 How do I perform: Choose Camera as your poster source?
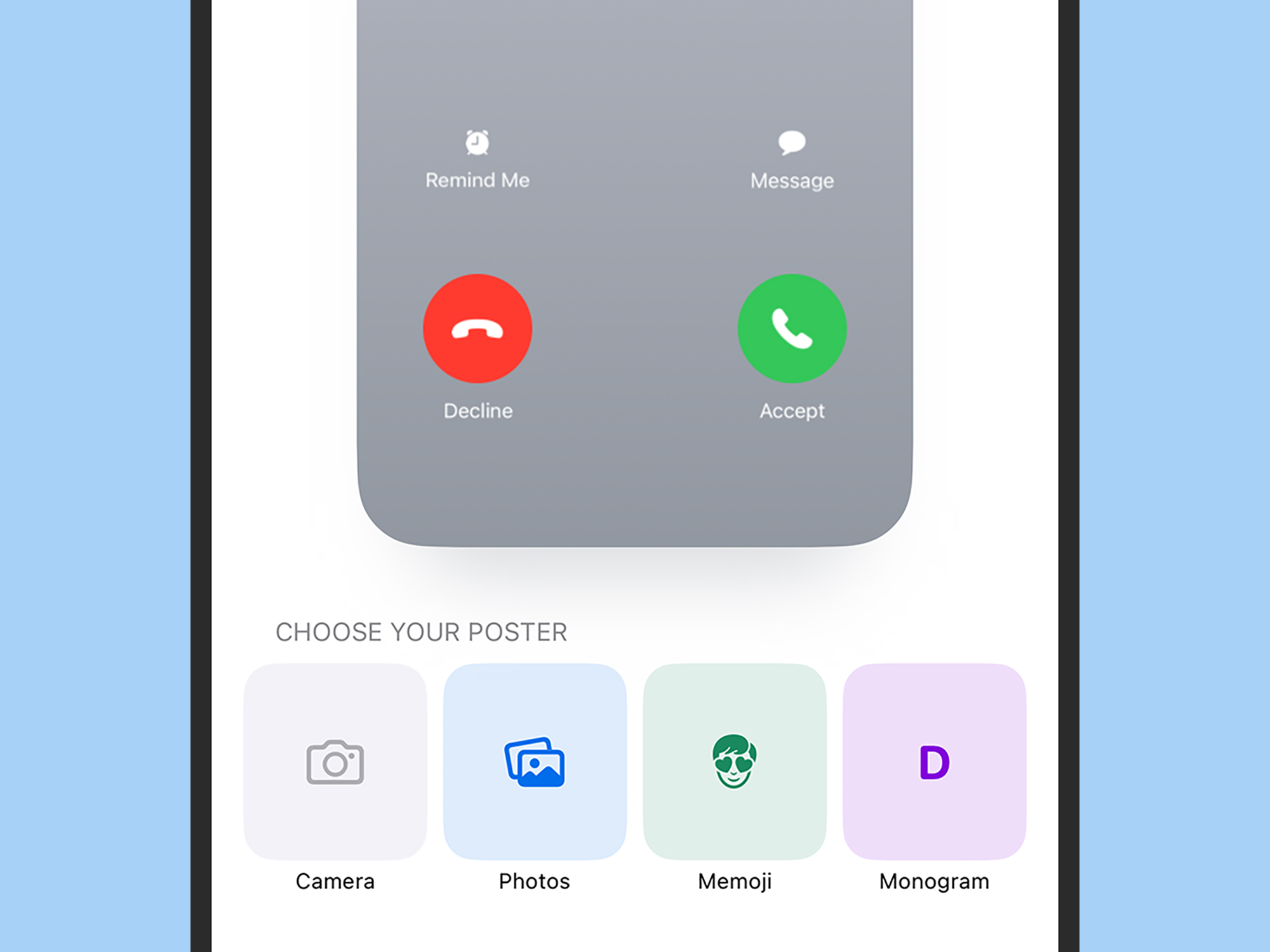tap(335, 762)
